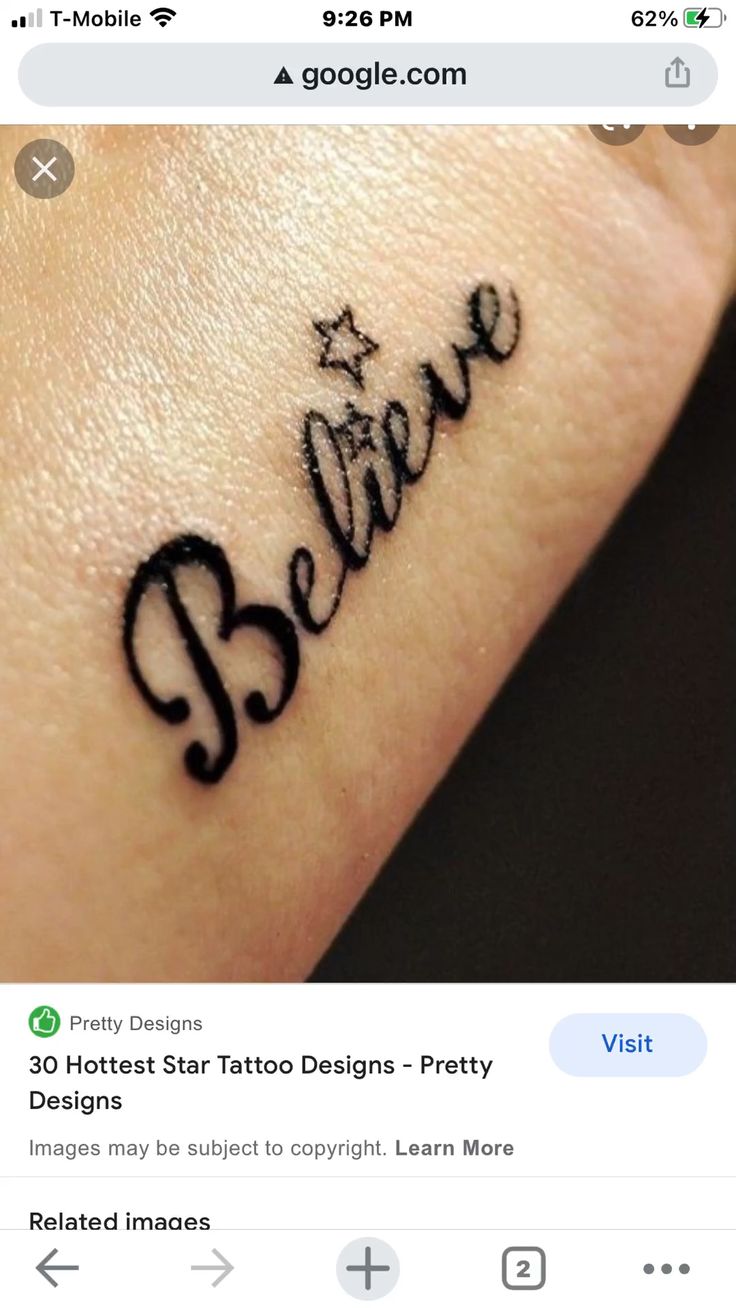Screen dimensions: 736x1308
Task: Tap the google.com address bar
Action: pos(368,75)
